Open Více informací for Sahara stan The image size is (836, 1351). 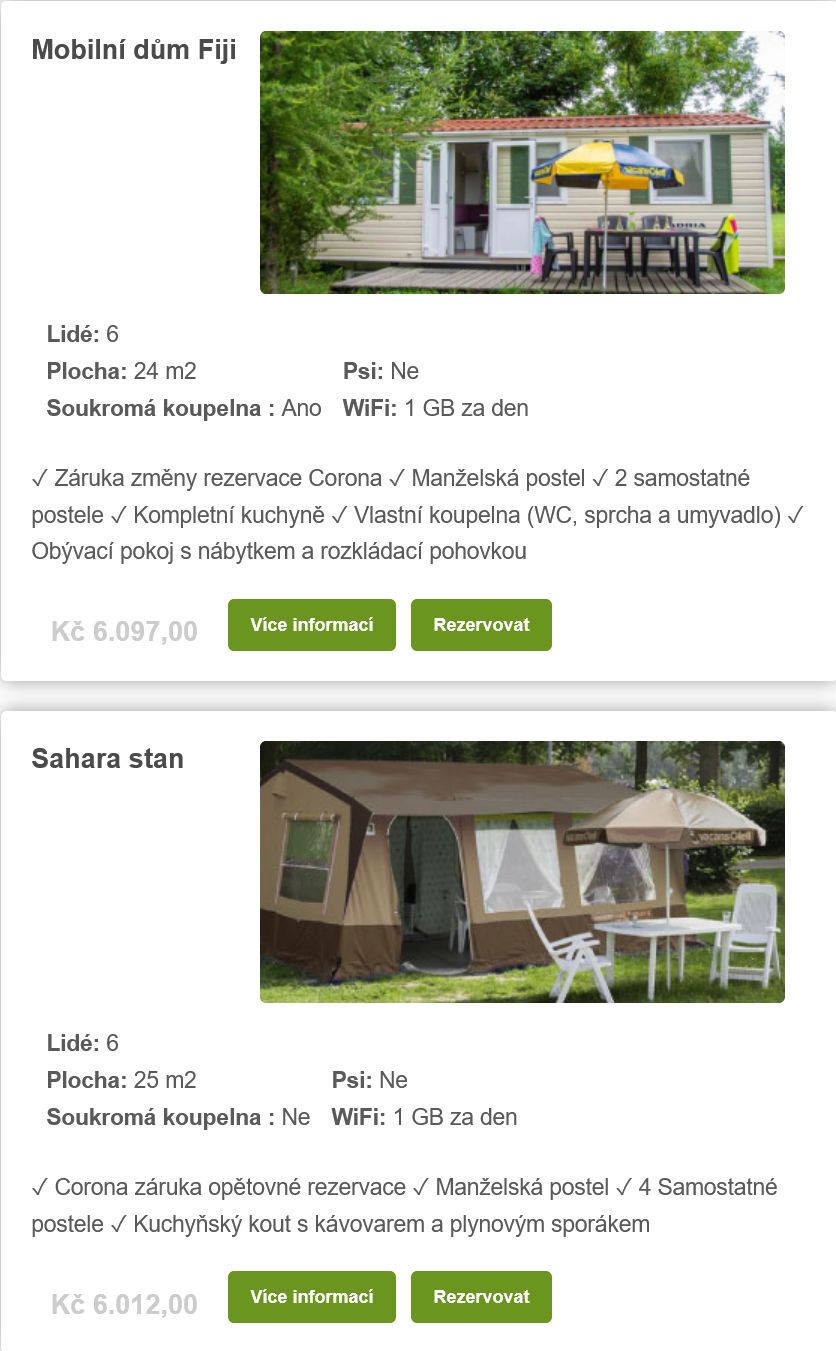click(312, 1297)
